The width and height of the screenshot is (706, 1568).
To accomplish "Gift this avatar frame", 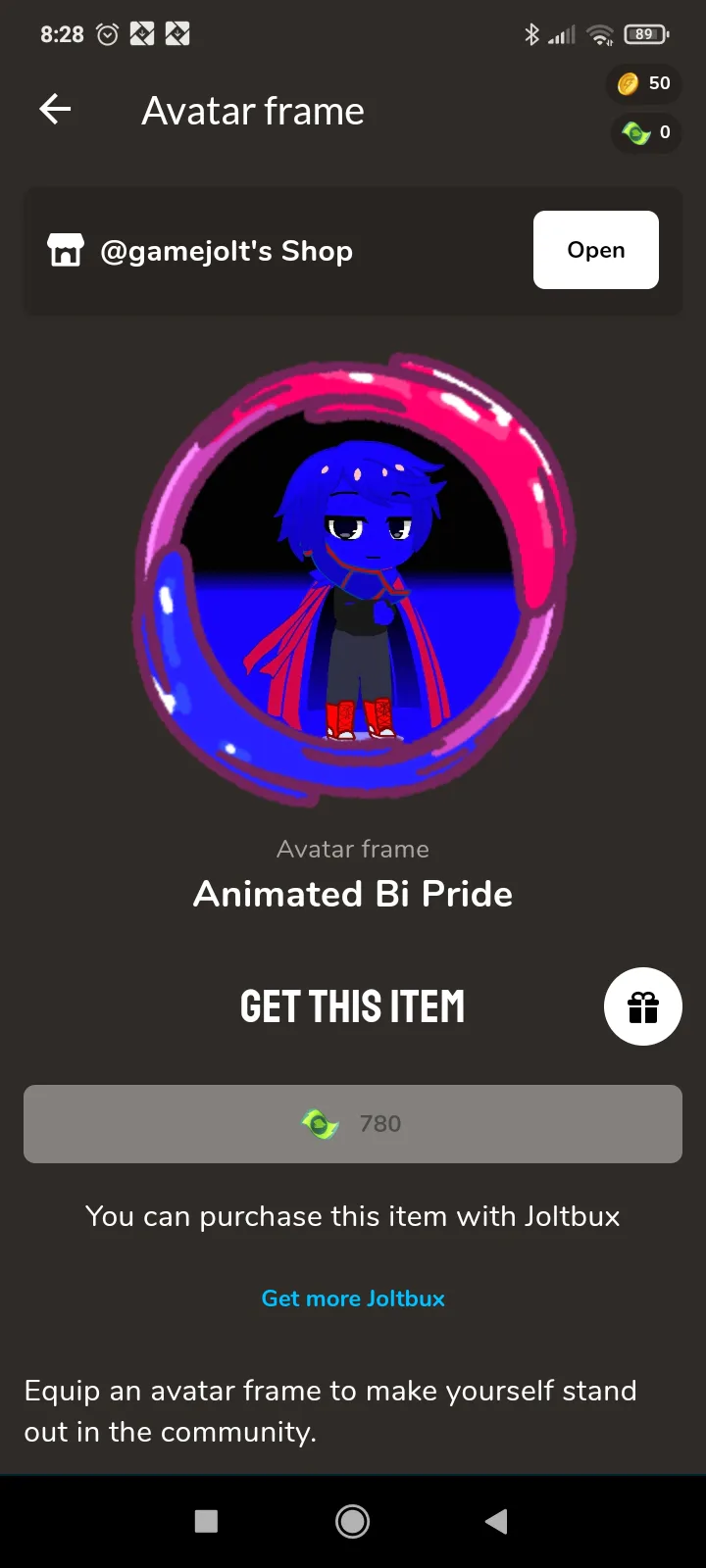I will (642, 1006).
